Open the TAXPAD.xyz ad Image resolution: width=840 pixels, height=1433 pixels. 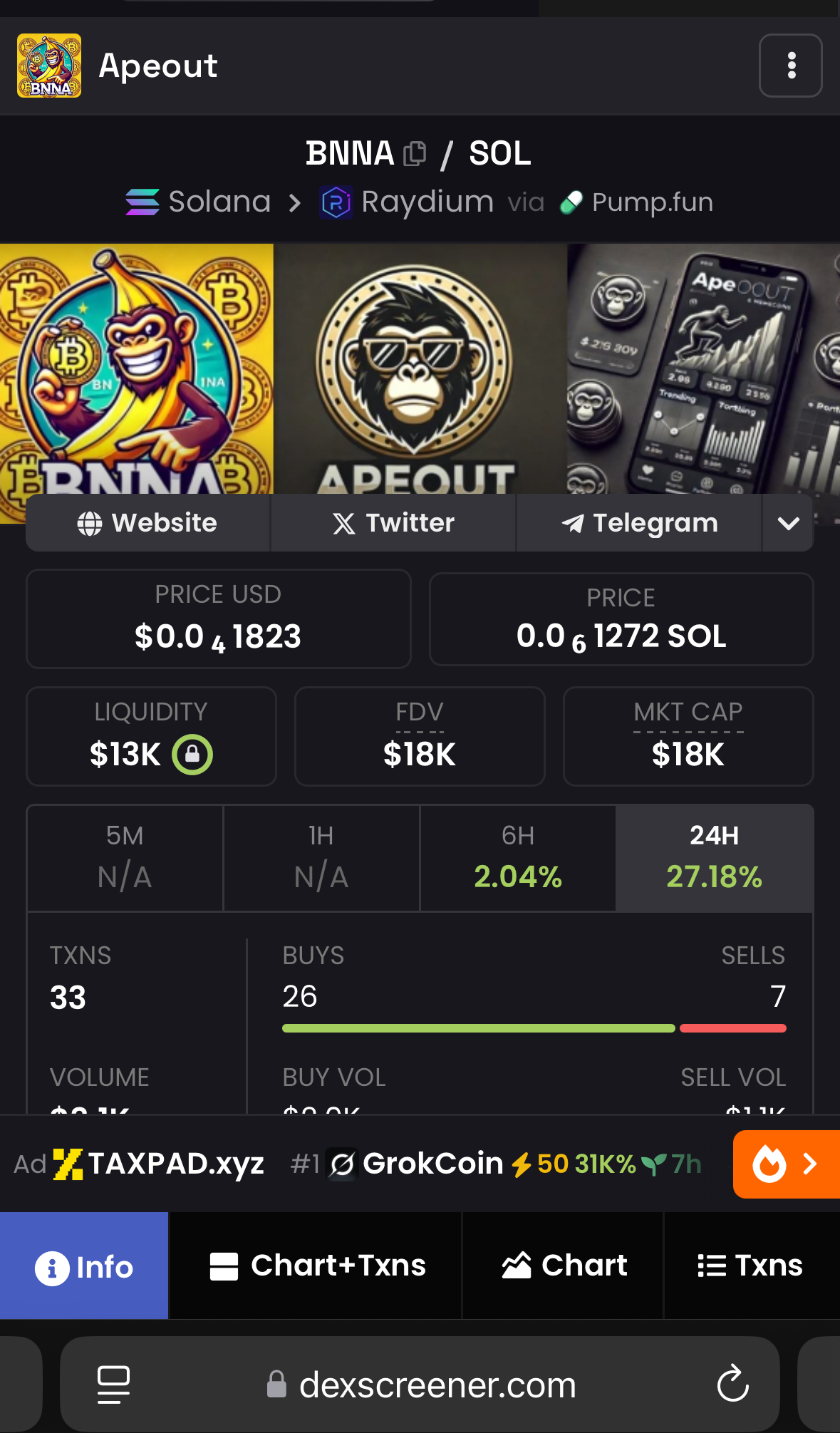159,1164
